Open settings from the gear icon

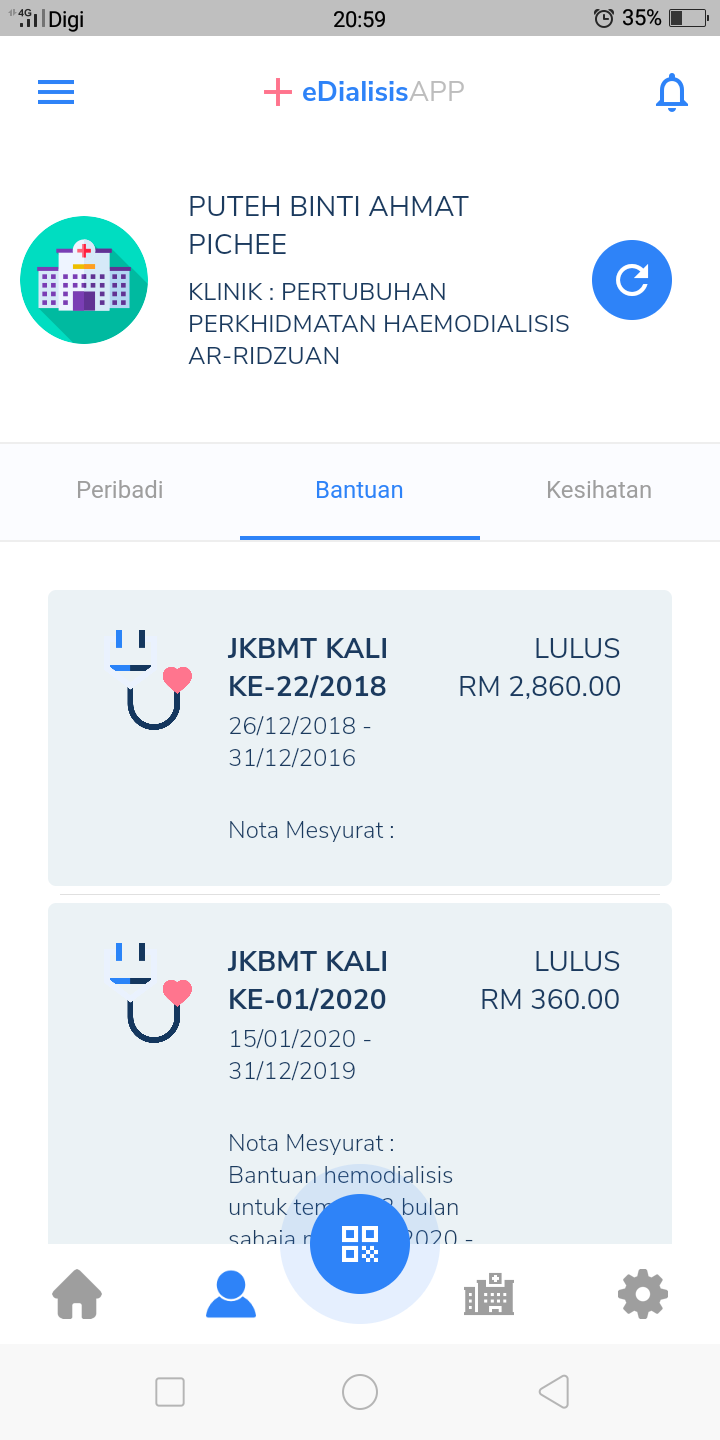[642, 1294]
